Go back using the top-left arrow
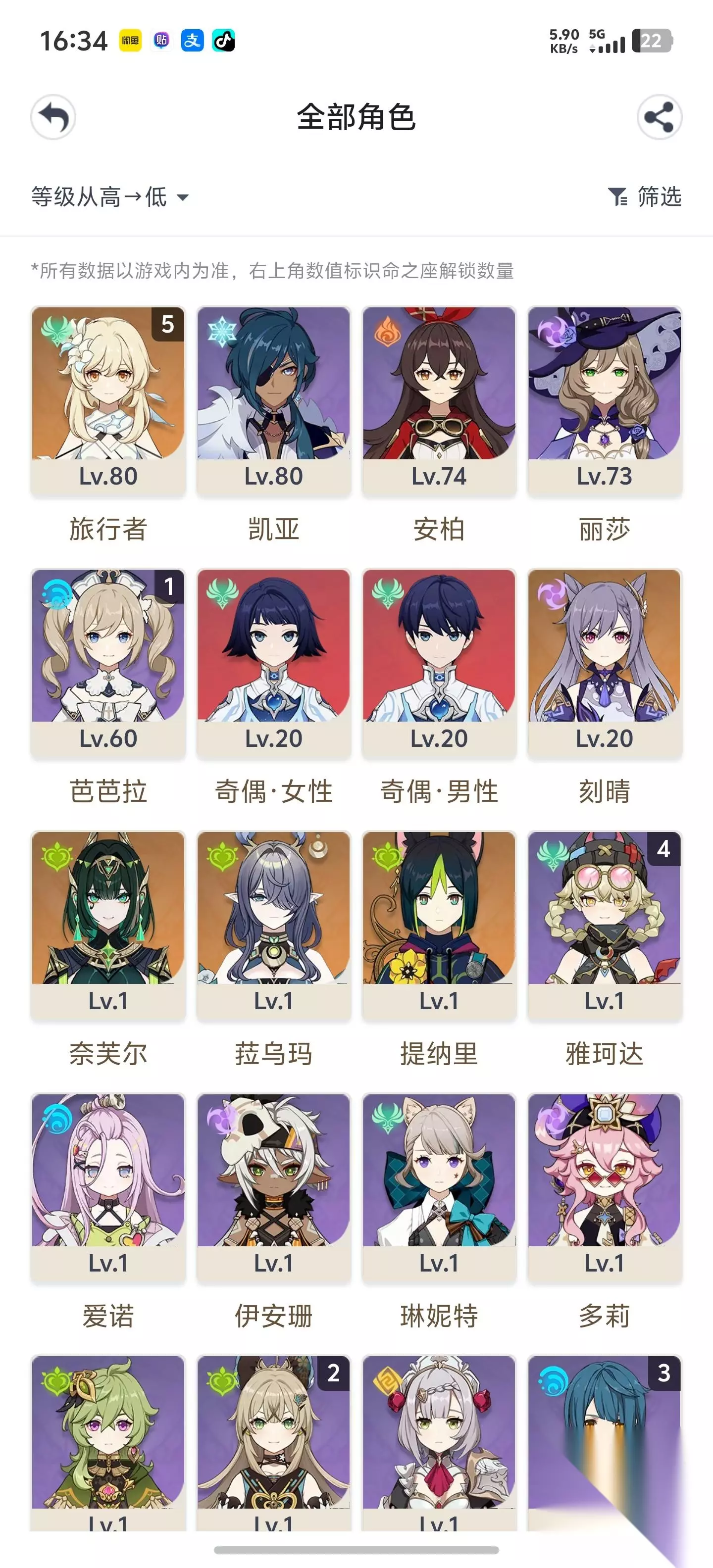This screenshot has width=713, height=1568. tap(53, 117)
